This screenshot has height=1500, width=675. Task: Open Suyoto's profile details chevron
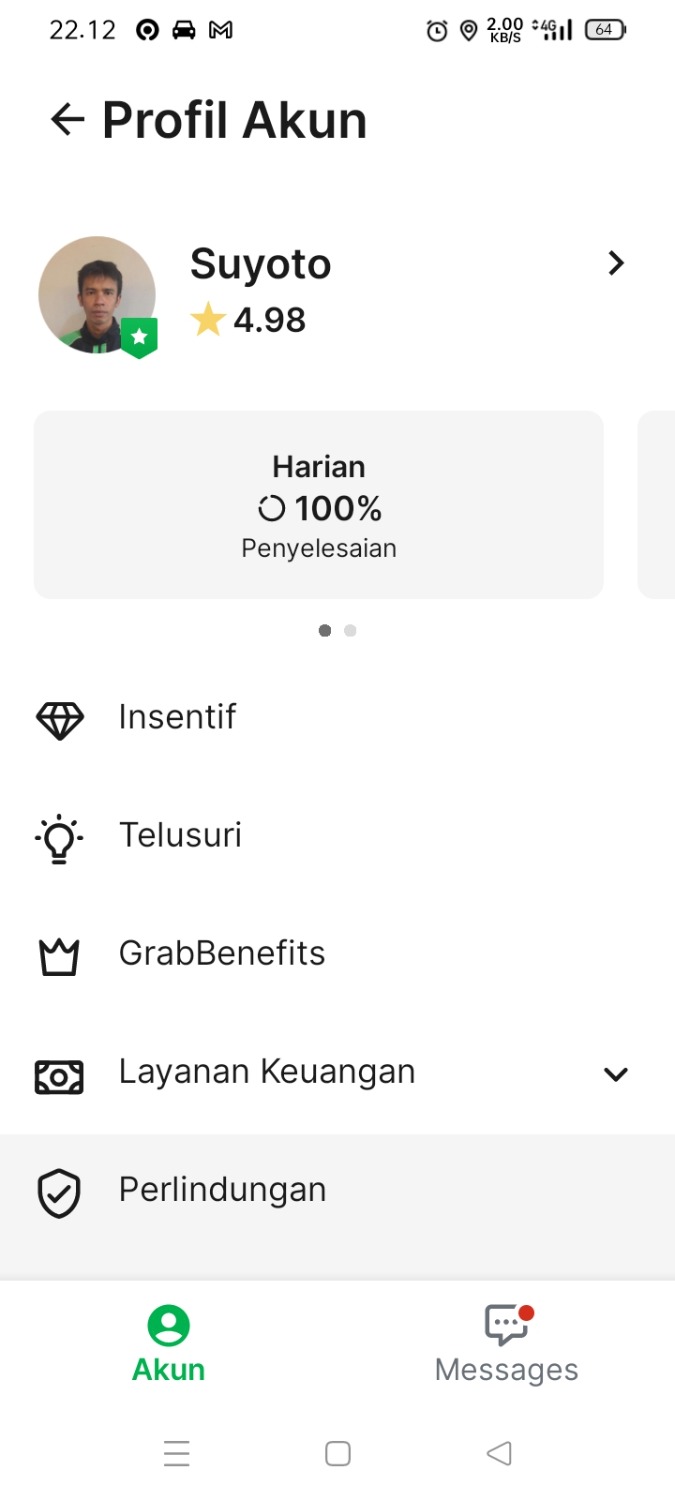(x=616, y=263)
